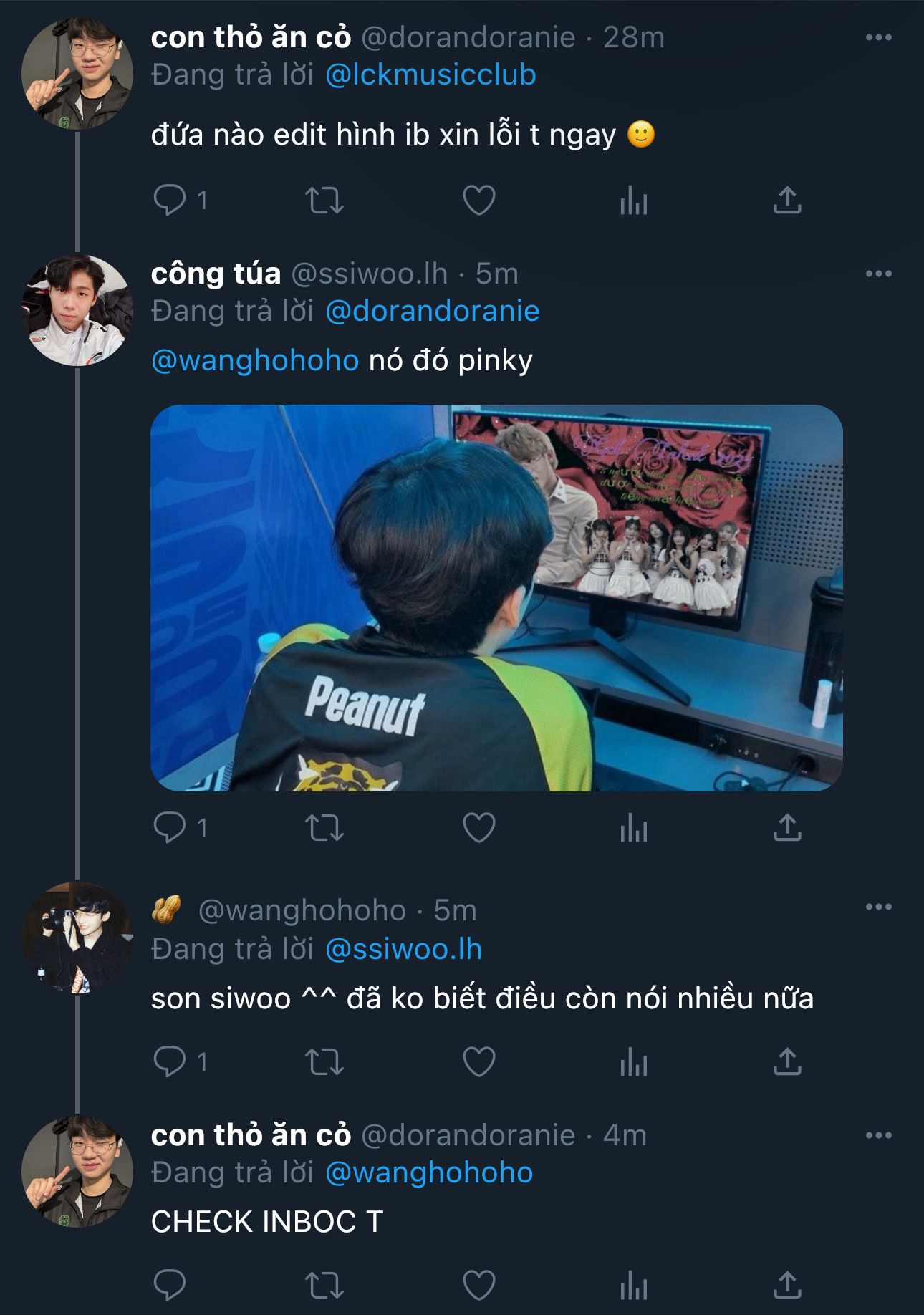
Task: Share the "CHECK INBOC T" tweet
Action: click(787, 1285)
